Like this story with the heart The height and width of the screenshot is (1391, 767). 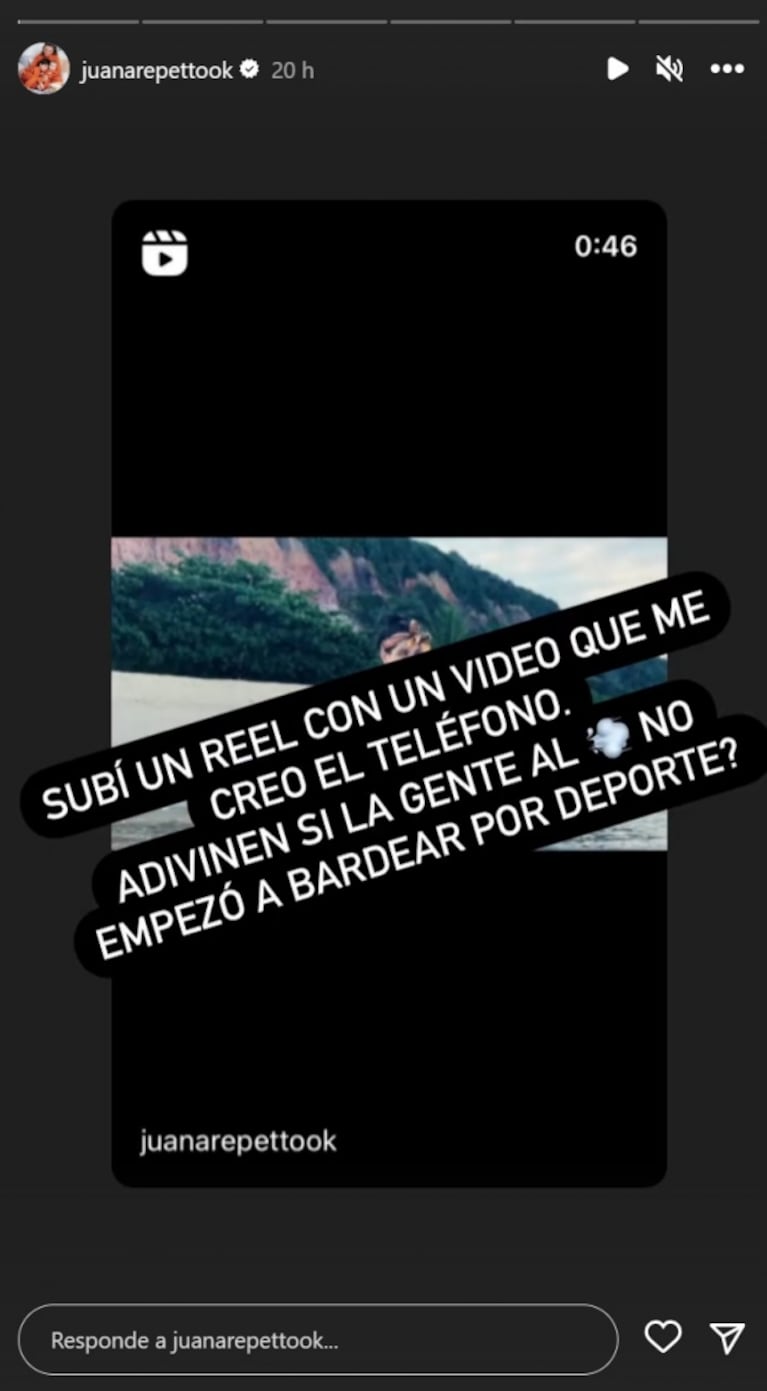pyautogui.click(x=662, y=1338)
